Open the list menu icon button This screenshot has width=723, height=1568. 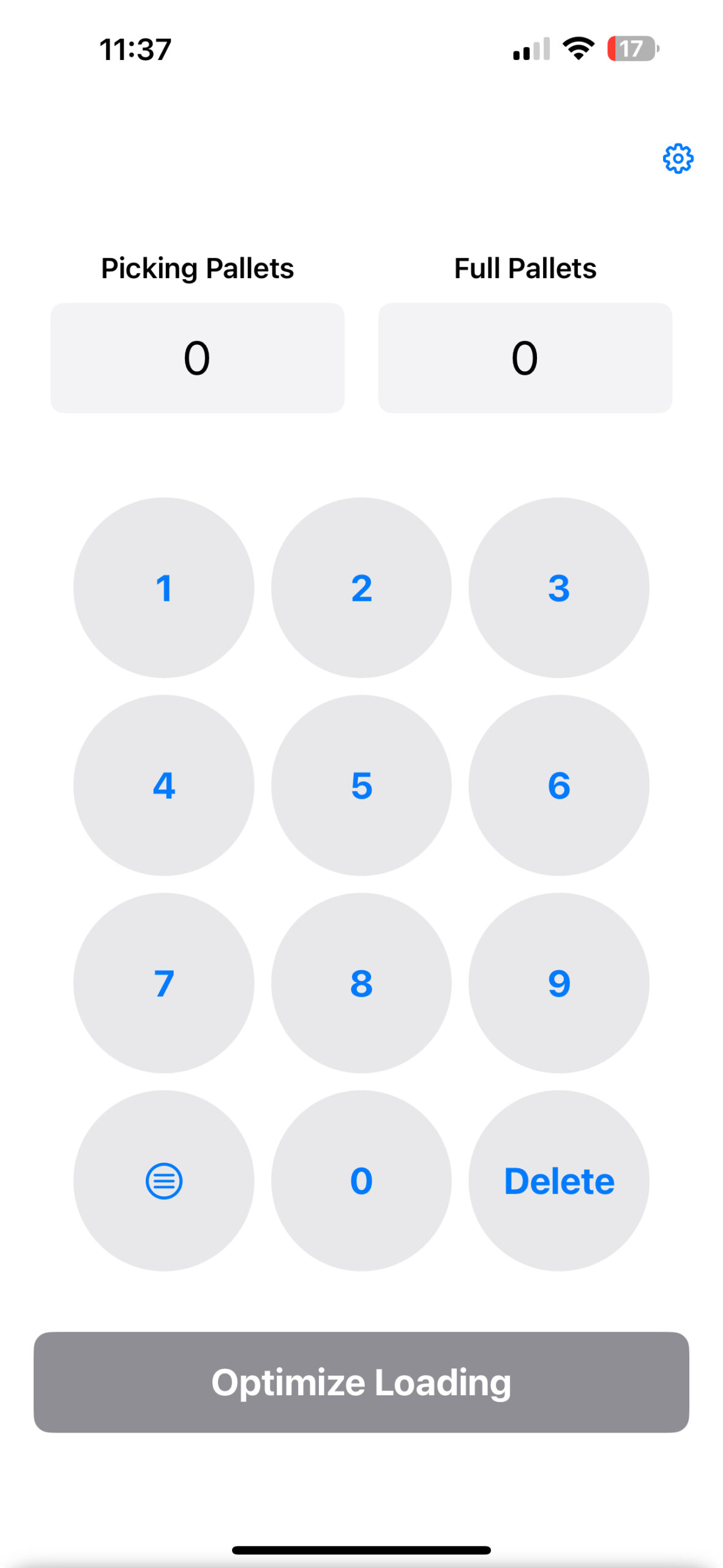[x=163, y=1180]
